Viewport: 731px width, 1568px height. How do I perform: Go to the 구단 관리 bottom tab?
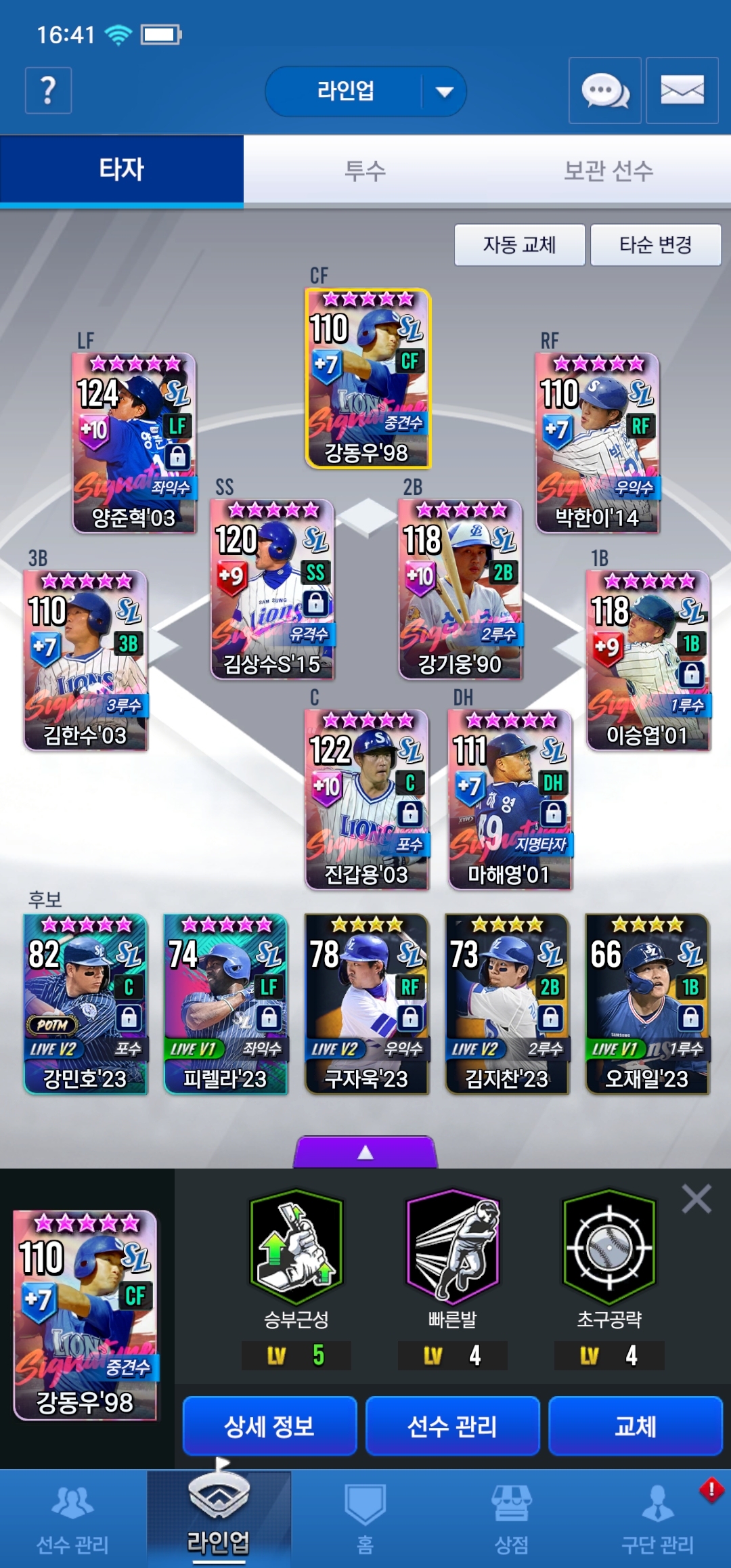click(658, 1519)
